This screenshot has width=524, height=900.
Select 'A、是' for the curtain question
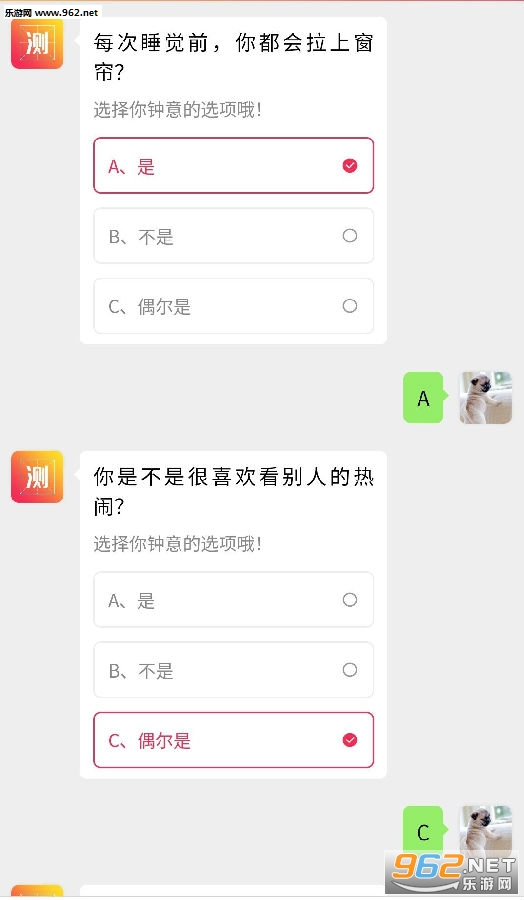pos(234,166)
